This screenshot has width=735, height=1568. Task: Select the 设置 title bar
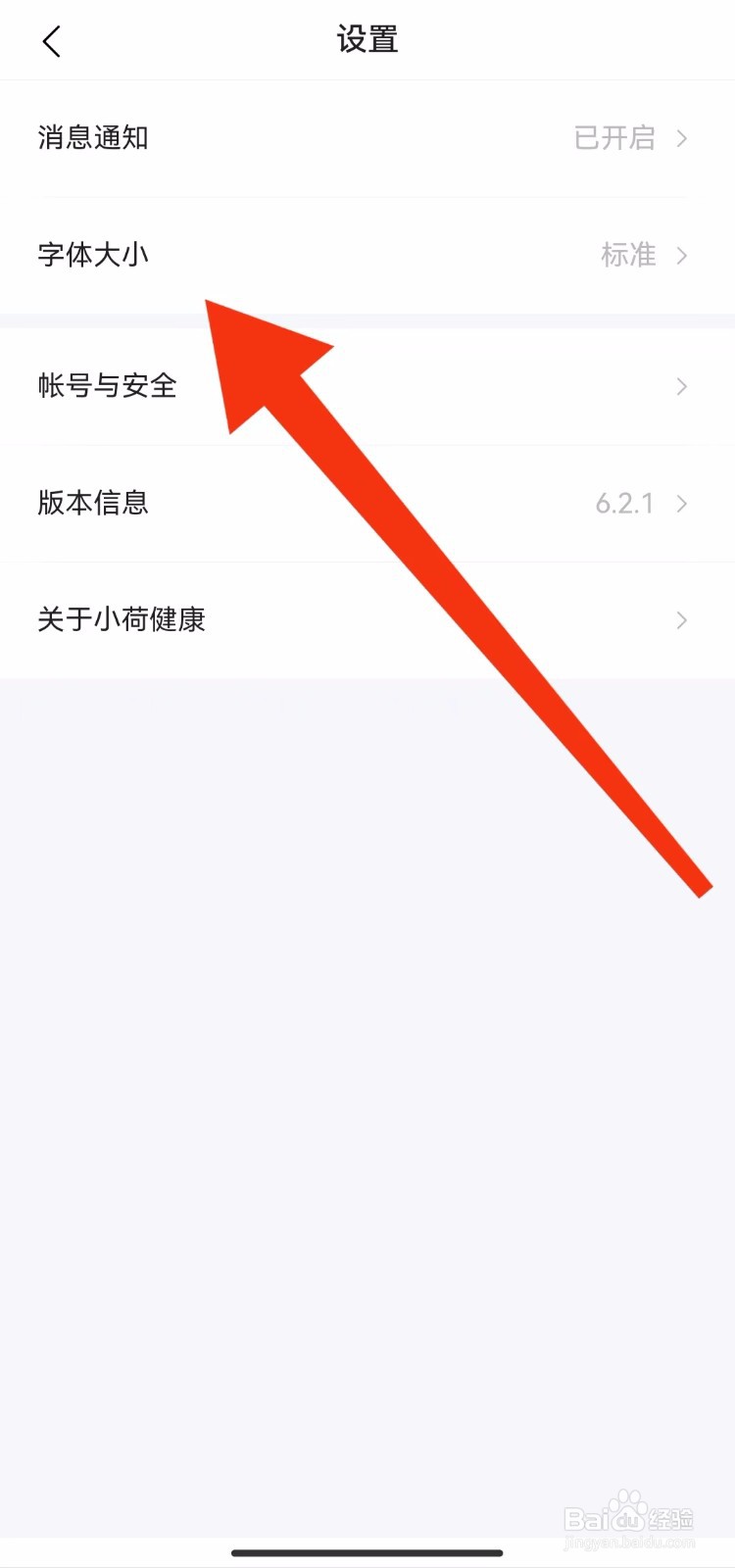[x=367, y=41]
